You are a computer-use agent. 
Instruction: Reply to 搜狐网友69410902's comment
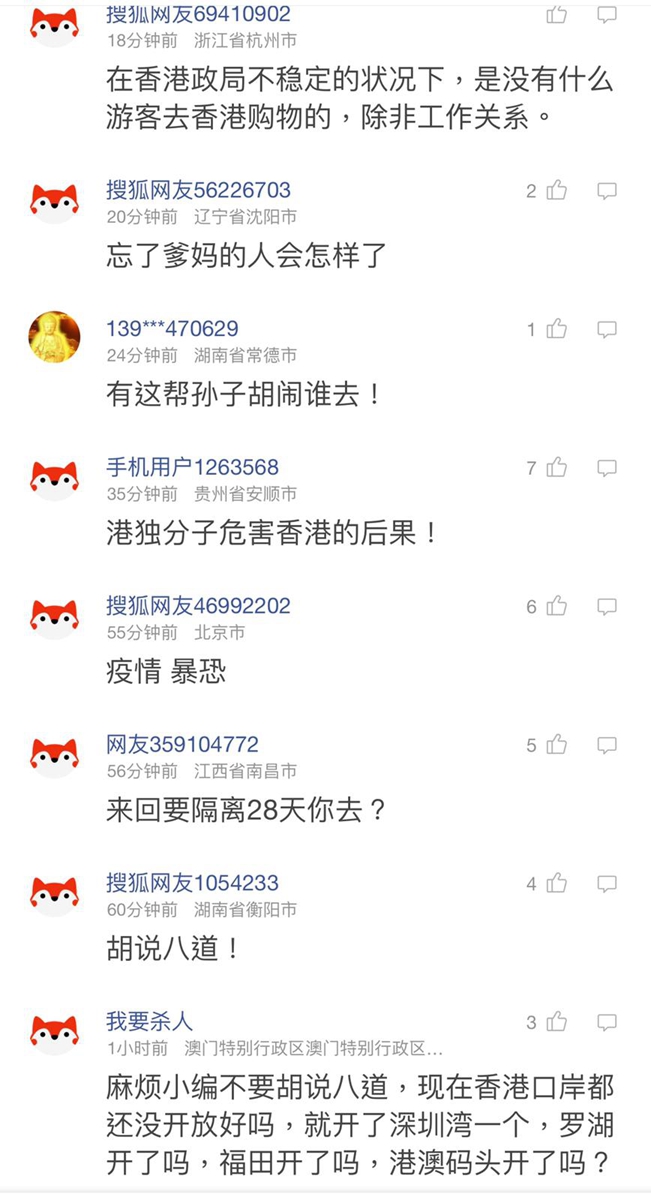[607, 14]
